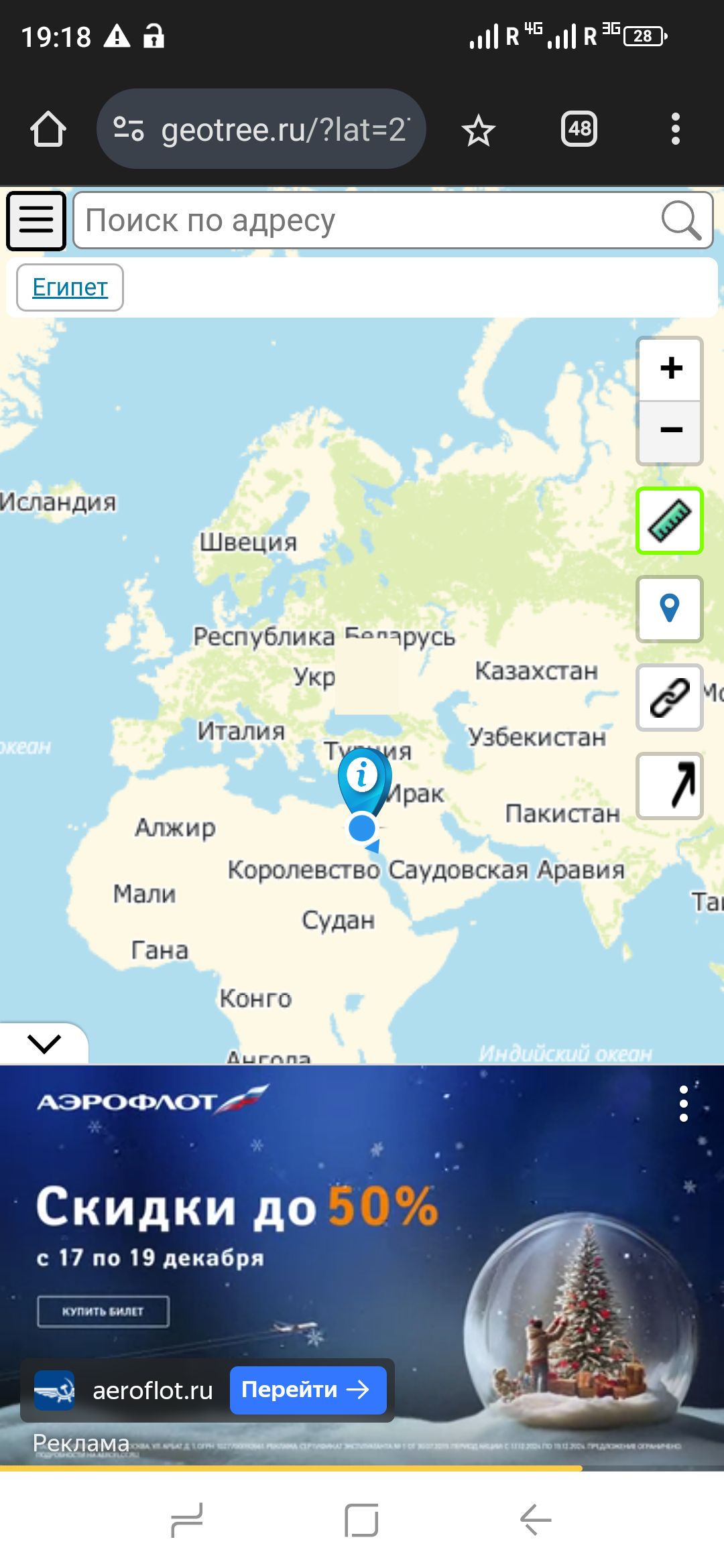724x1568 pixels.
Task: Tap the arrow direction tool button
Action: pyautogui.click(x=670, y=786)
